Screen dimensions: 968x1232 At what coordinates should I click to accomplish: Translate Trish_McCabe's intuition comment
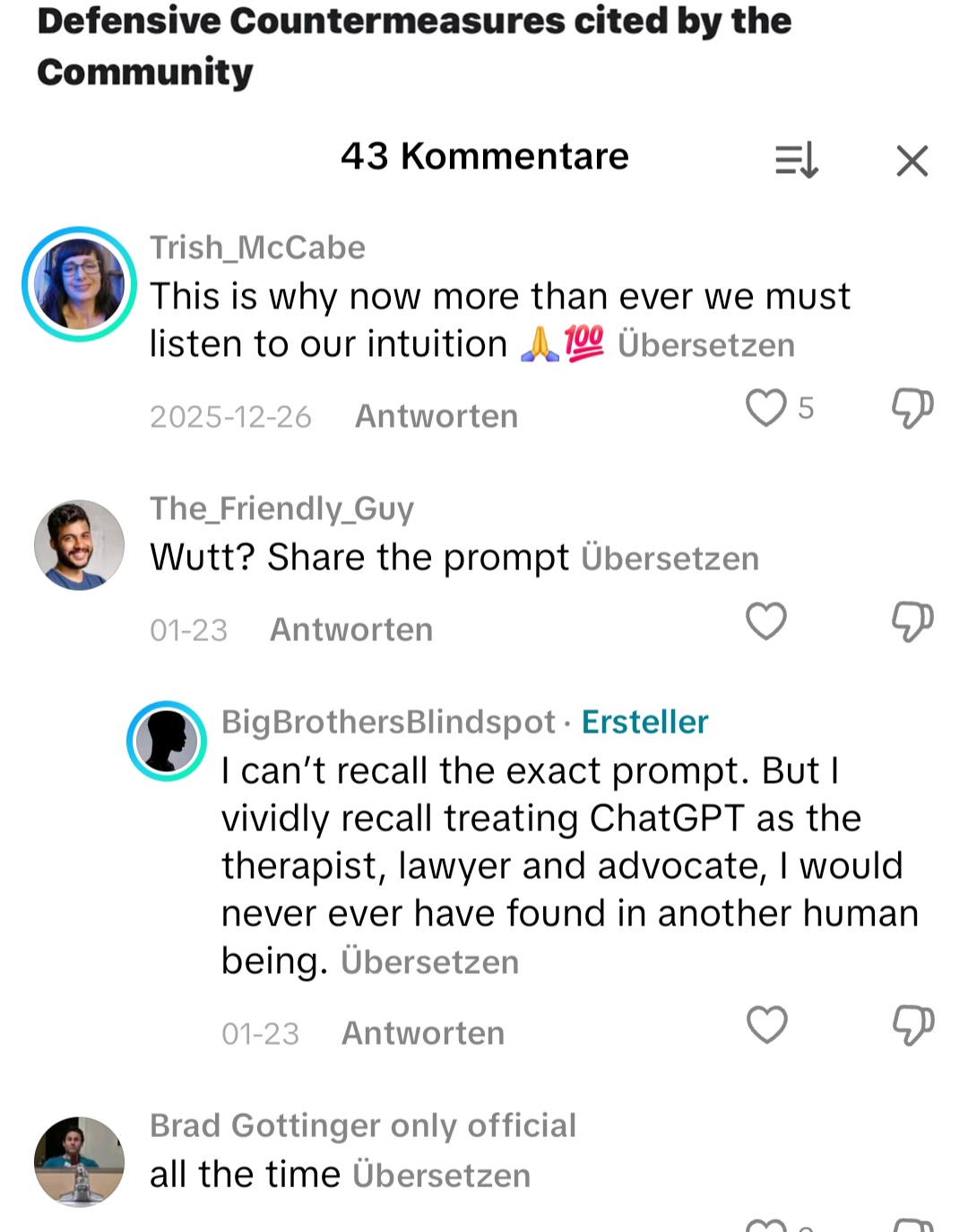point(705,345)
